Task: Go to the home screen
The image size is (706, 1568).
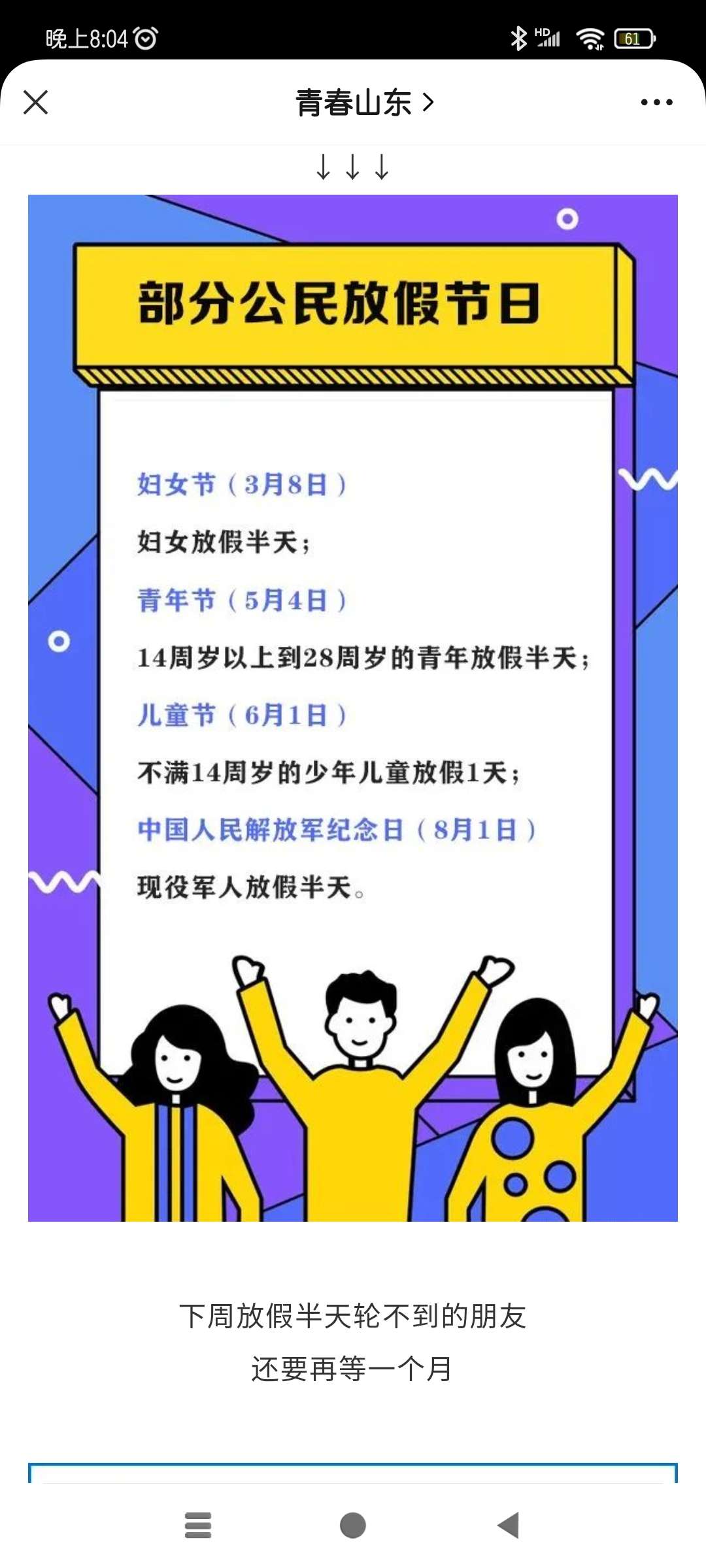Action: coord(353,1526)
